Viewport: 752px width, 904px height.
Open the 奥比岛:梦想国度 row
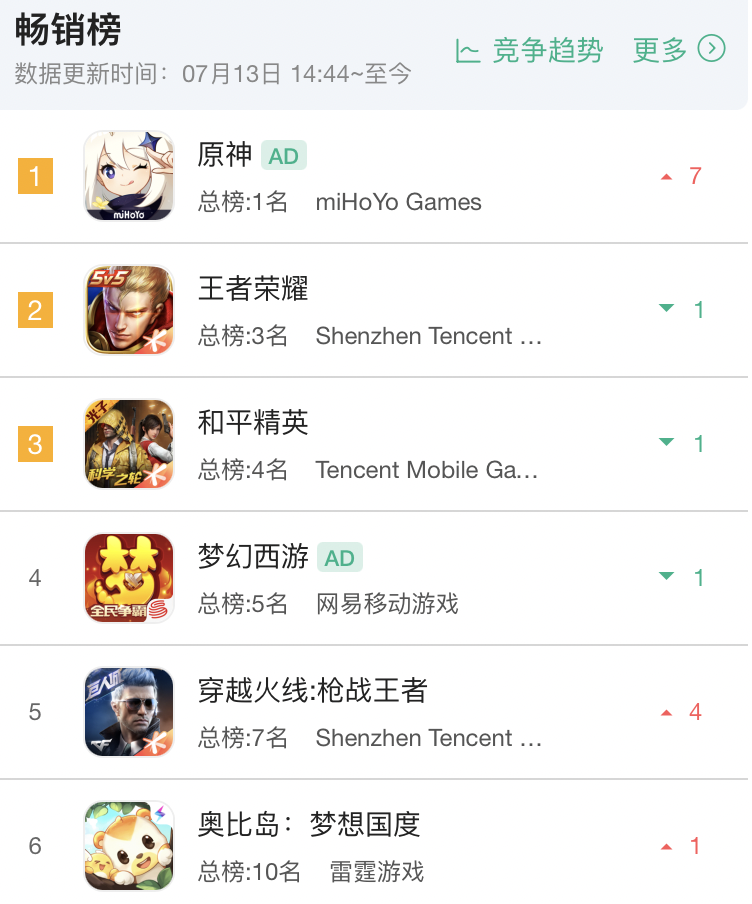308,825
